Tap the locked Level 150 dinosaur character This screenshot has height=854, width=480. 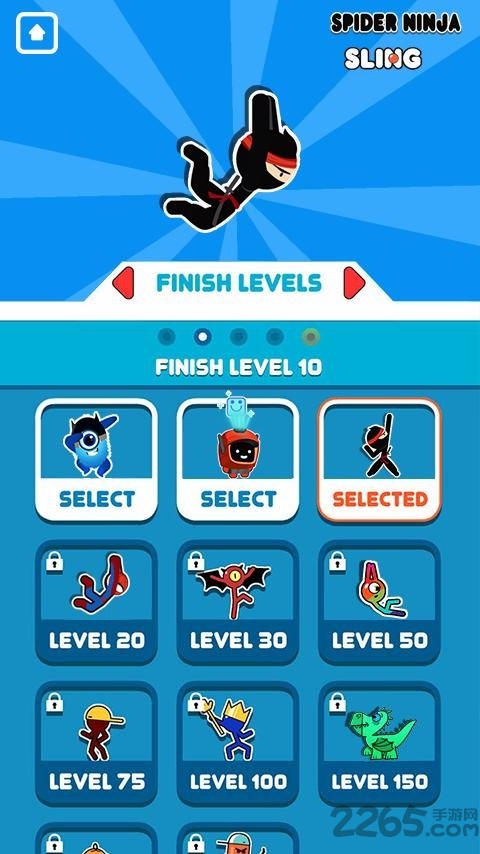379,744
